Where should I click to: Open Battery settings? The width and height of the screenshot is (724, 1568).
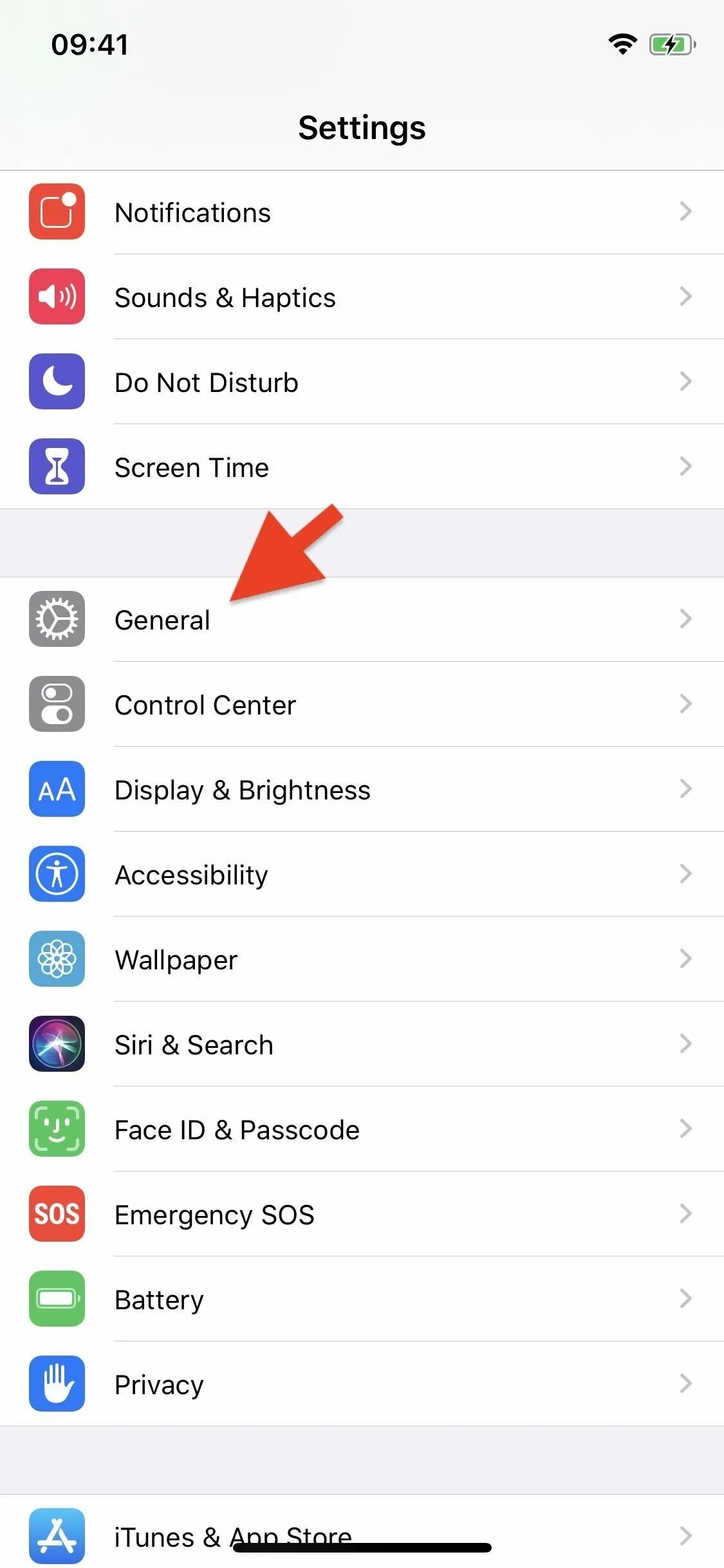coord(362,1300)
